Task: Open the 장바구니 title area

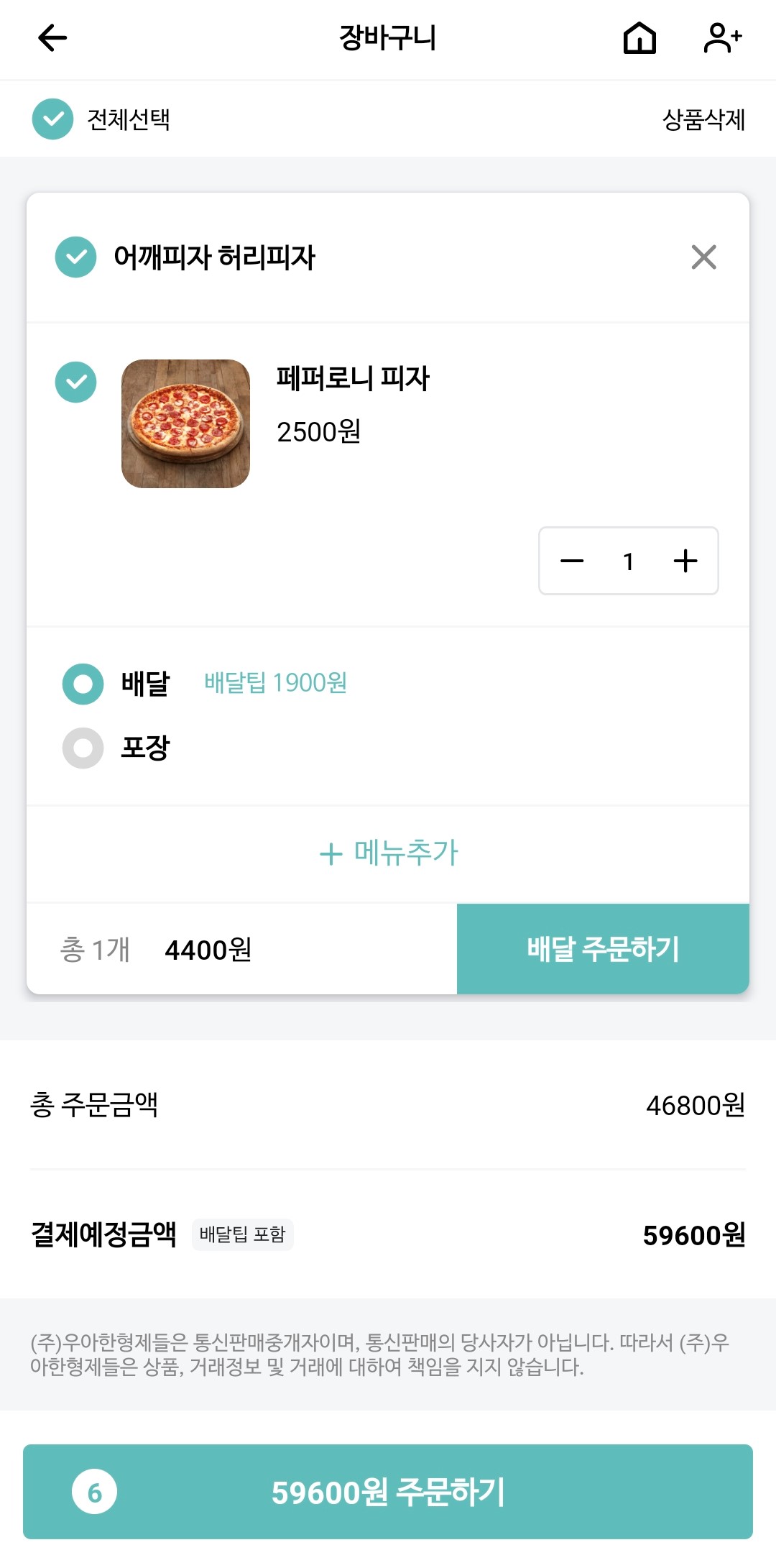Action: (388, 38)
